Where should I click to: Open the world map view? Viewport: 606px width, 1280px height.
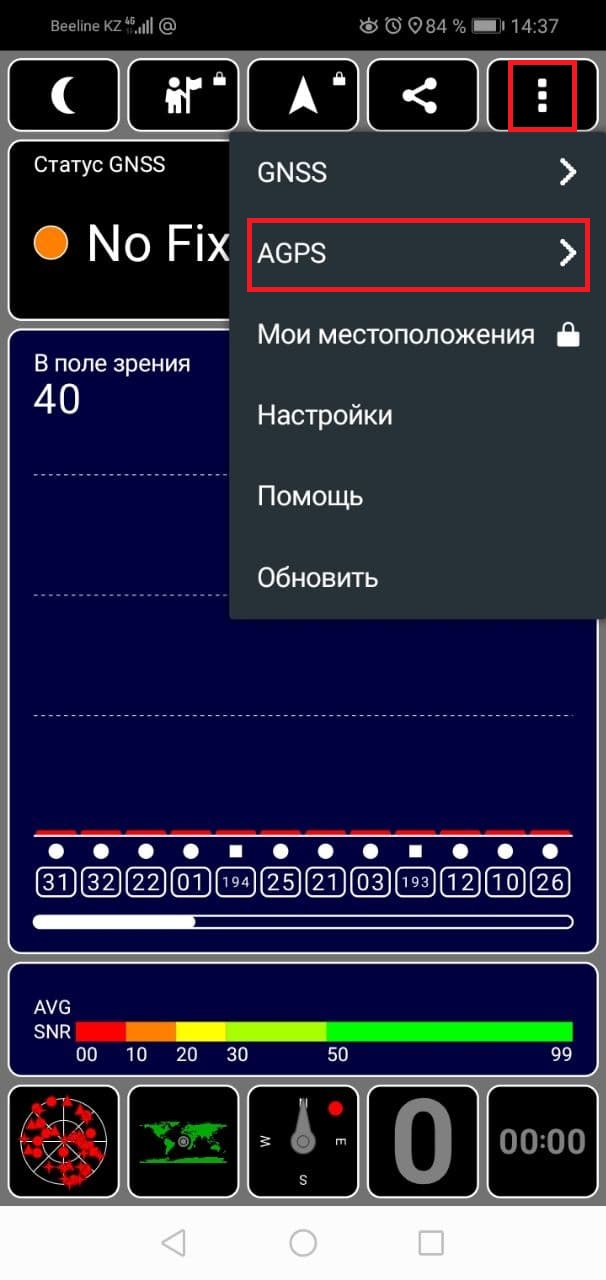coord(183,1140)
